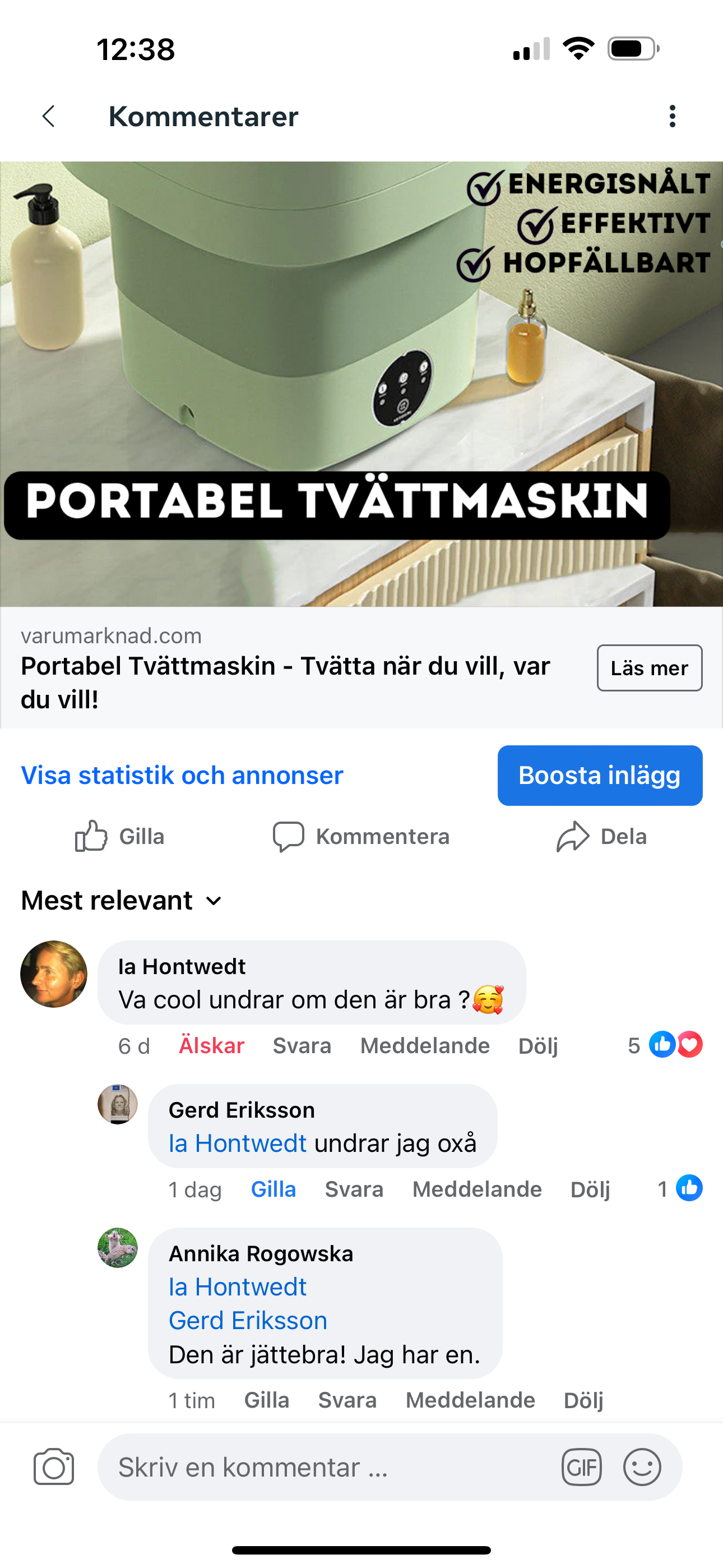The width and height of the screenshot is (723, 1568).
Task: Open the portable washing machine ad image
Action: pos(361,384)
